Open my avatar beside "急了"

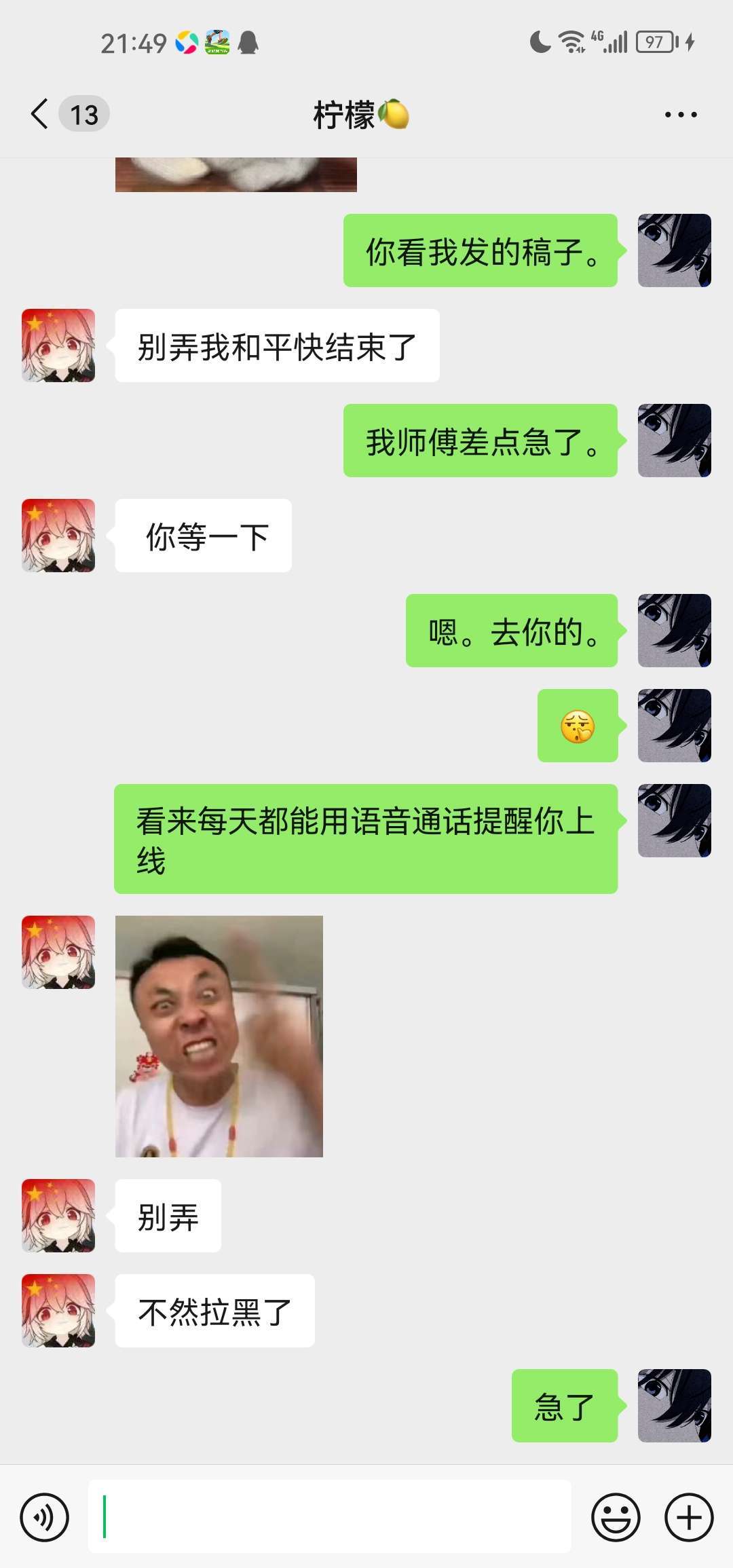pos(674,1406)
